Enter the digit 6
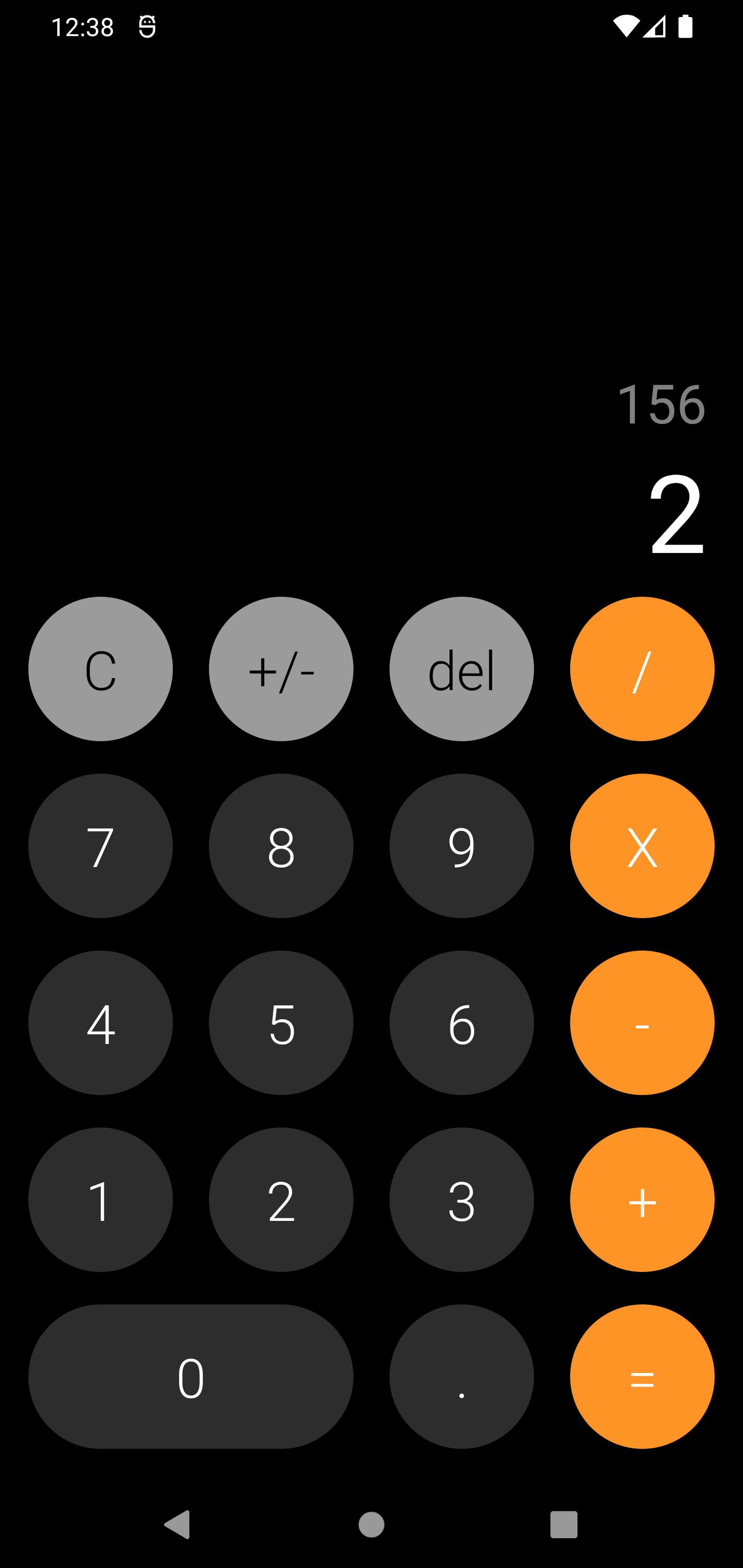Viewport: 743px width, 1568px height. click(461, 1023)
